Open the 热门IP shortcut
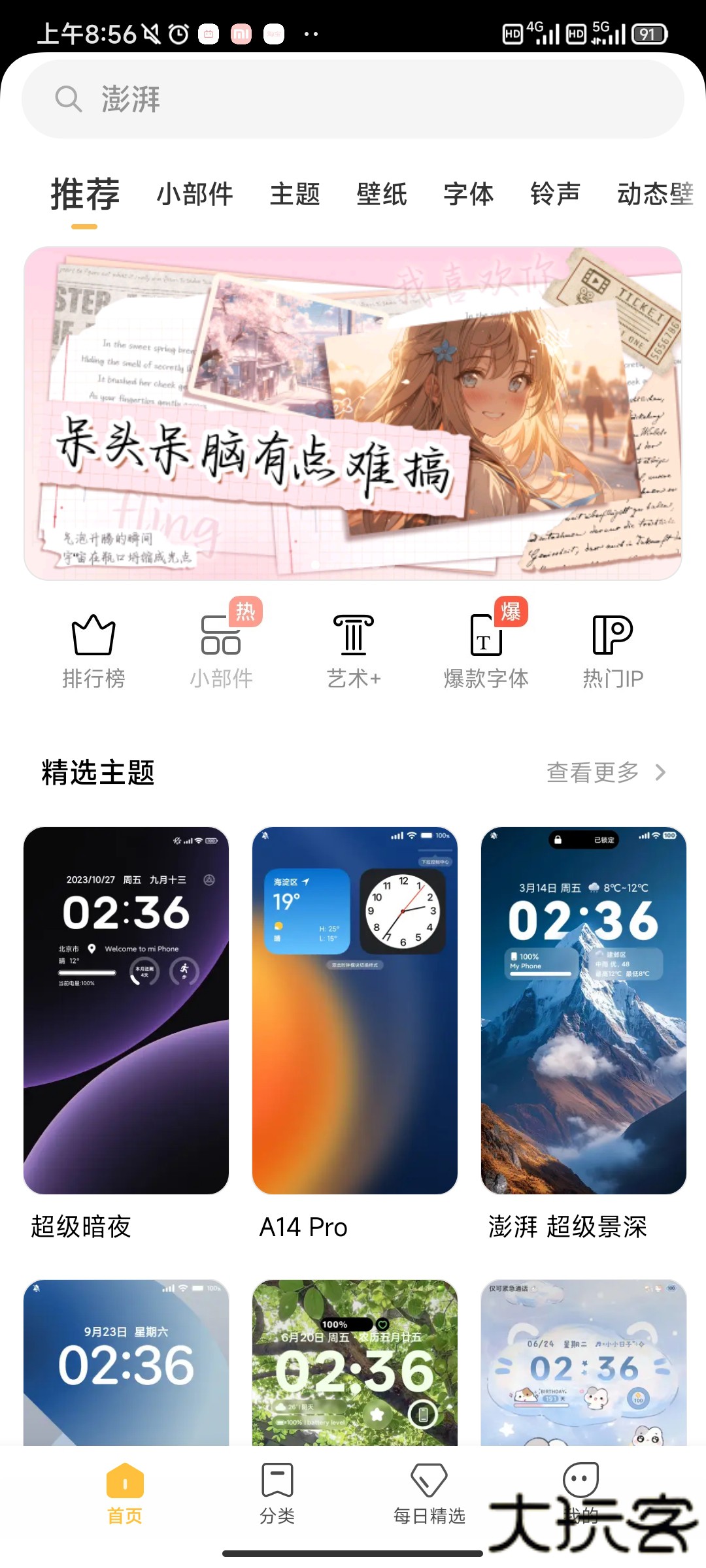The height and width of the screenshot is (1568, 706). [613, 651]
